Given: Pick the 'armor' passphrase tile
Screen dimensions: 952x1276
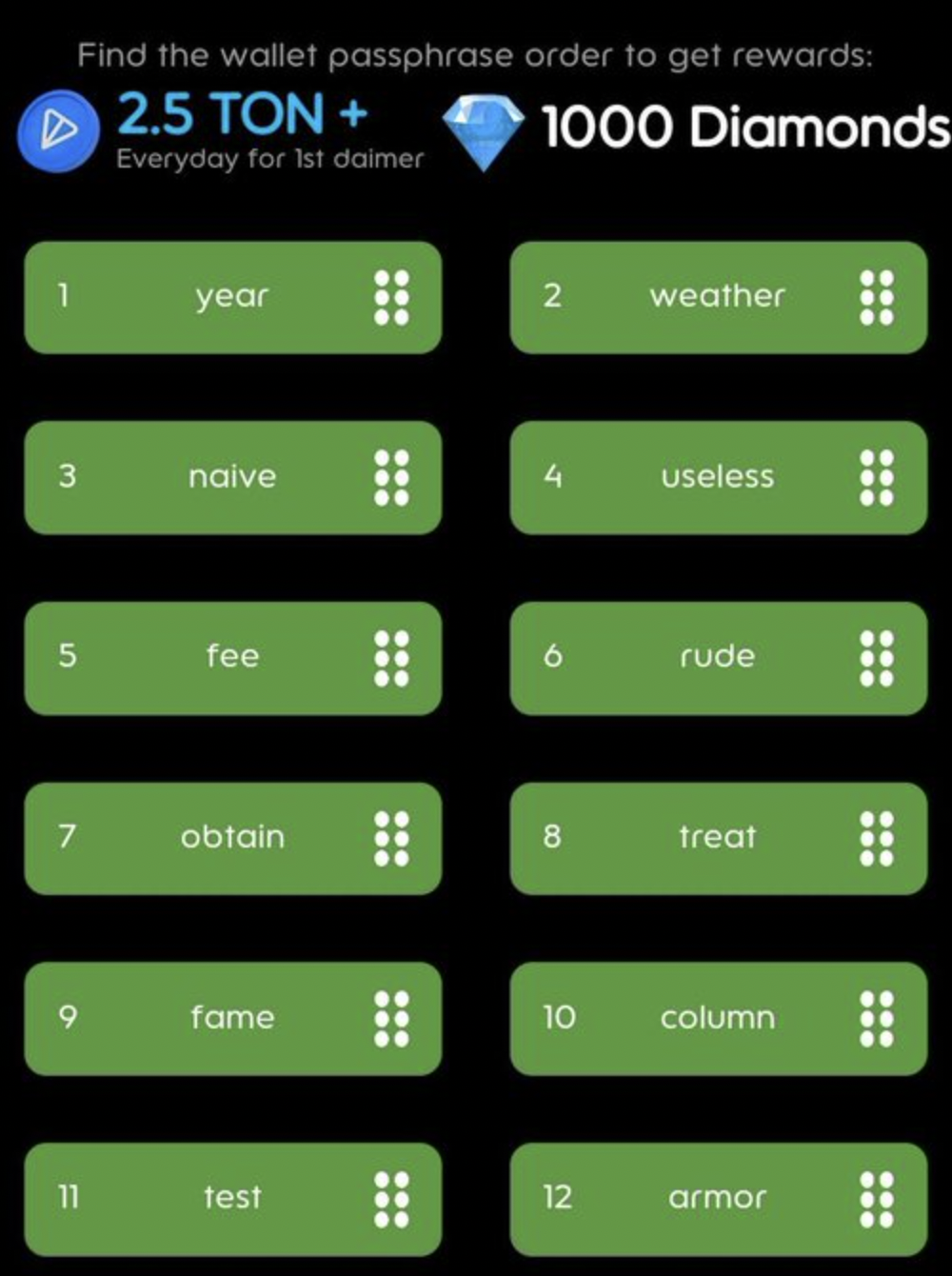Looking at the screenshot, I should [x=718, y=1198].
